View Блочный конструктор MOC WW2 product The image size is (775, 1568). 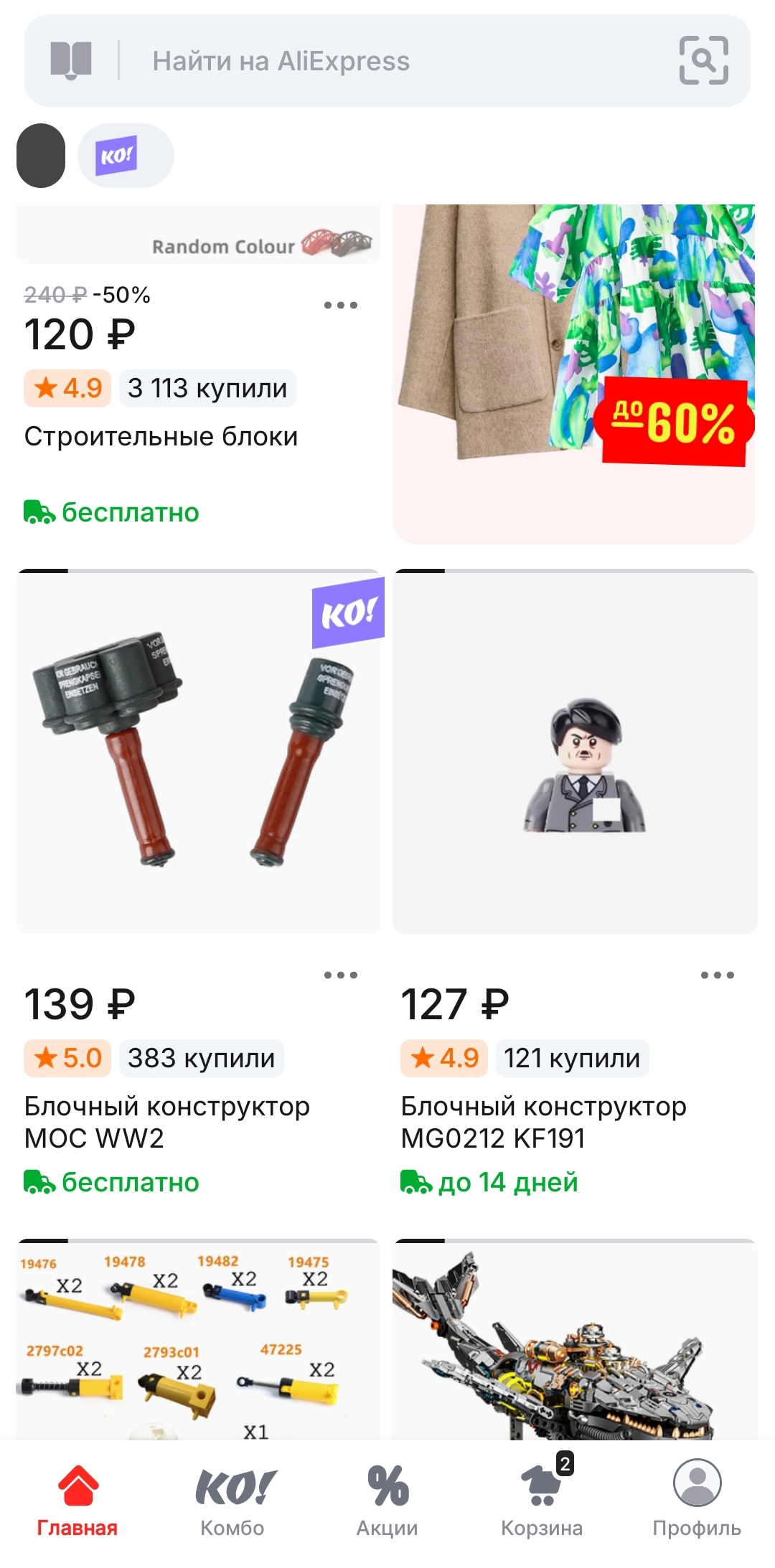point(198,752)
